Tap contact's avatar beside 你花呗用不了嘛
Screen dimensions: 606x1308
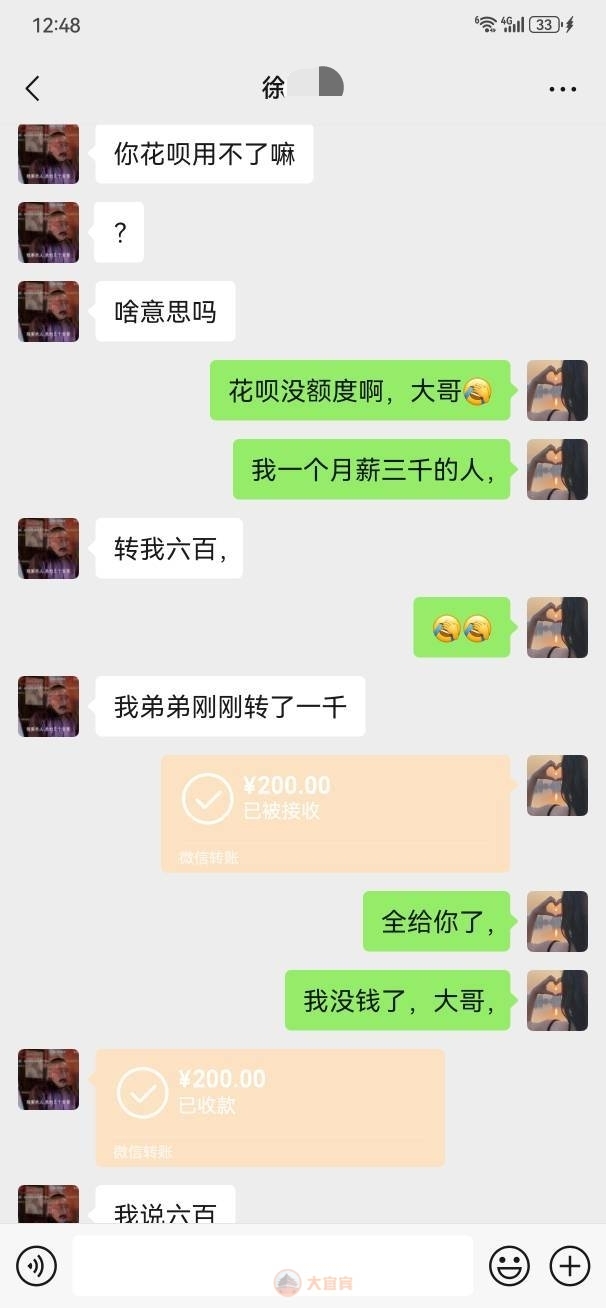(x=48, y=154)
